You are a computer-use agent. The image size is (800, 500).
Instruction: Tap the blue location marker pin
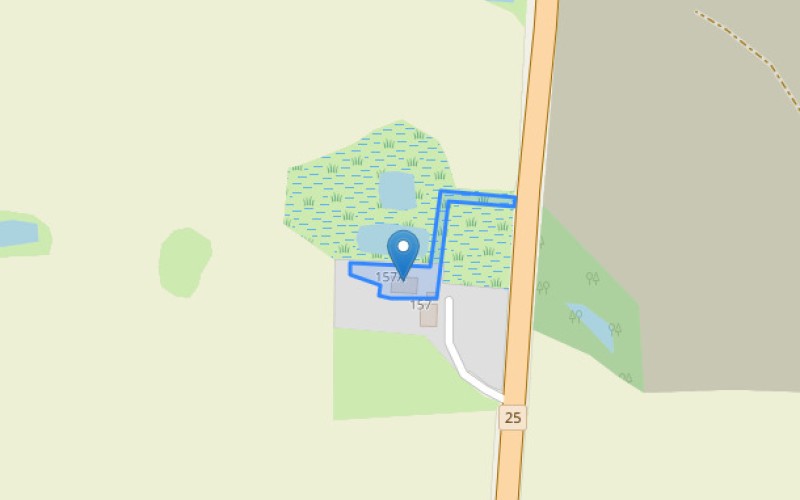403,251
